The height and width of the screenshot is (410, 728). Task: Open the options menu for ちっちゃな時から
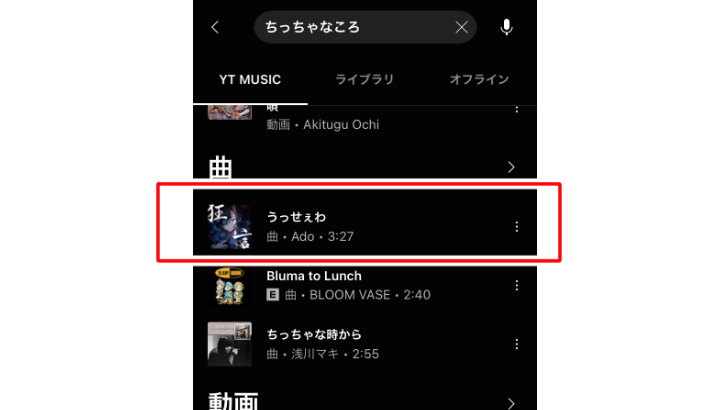point(516,343)
